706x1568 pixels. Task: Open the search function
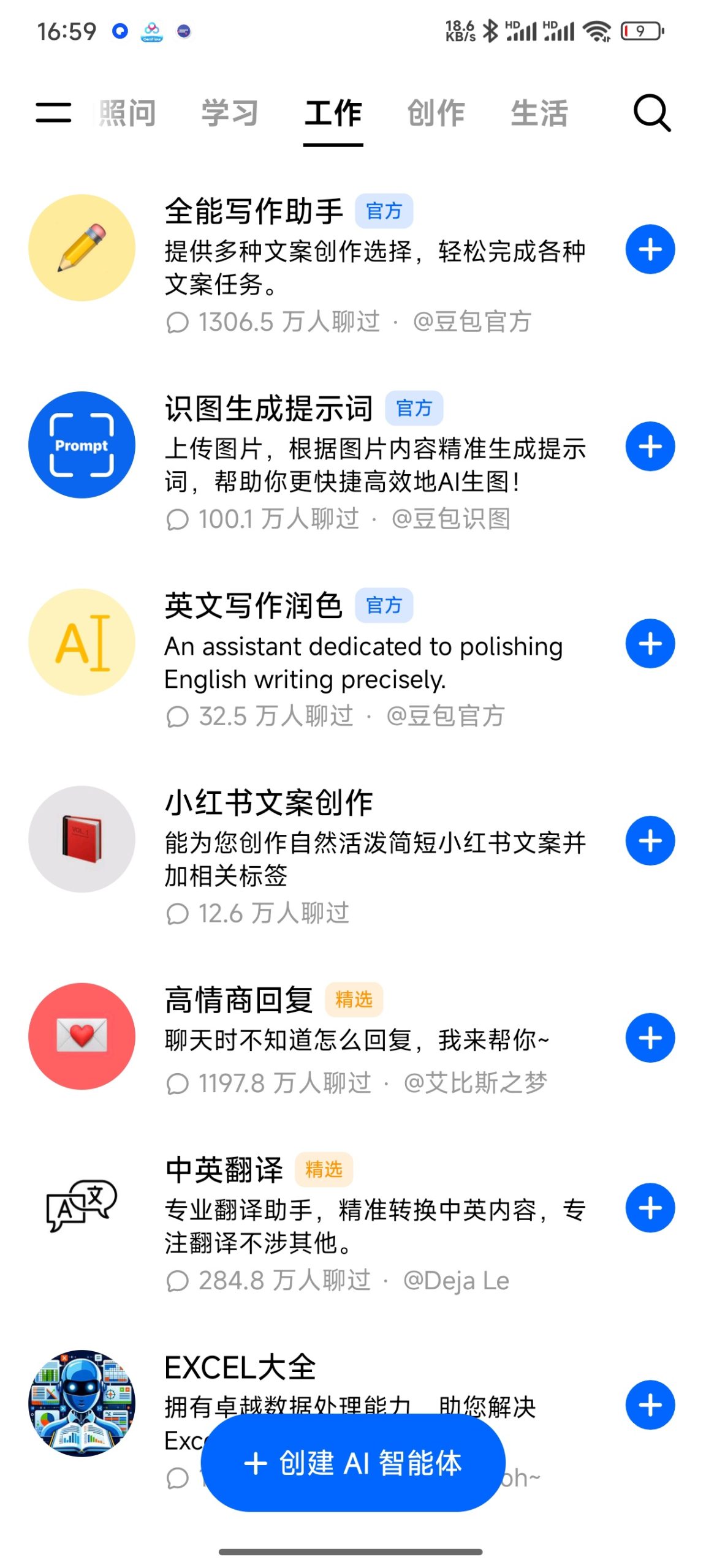[651, 113]
